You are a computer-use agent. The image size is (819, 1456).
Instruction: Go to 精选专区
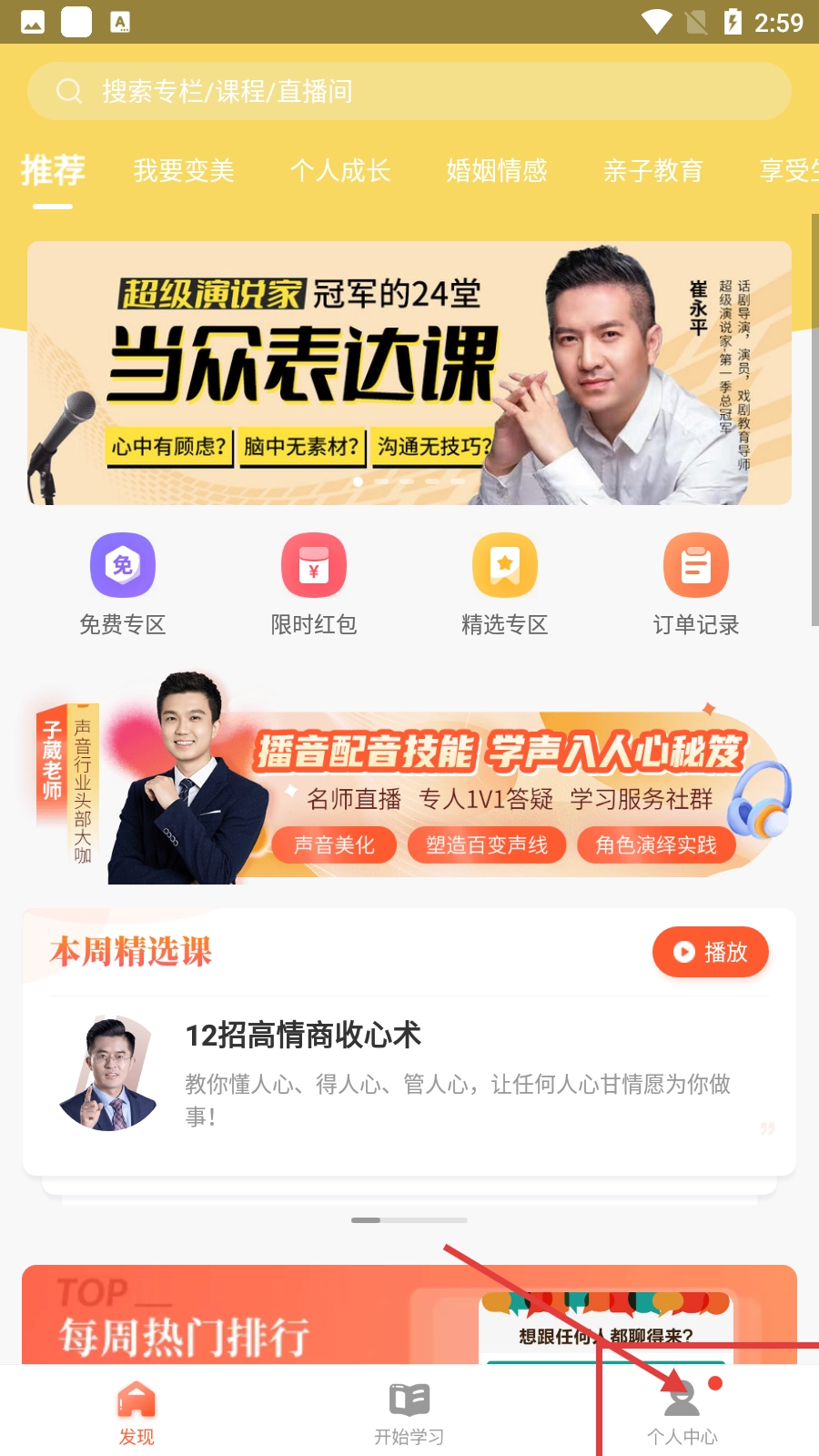[505, 584]
